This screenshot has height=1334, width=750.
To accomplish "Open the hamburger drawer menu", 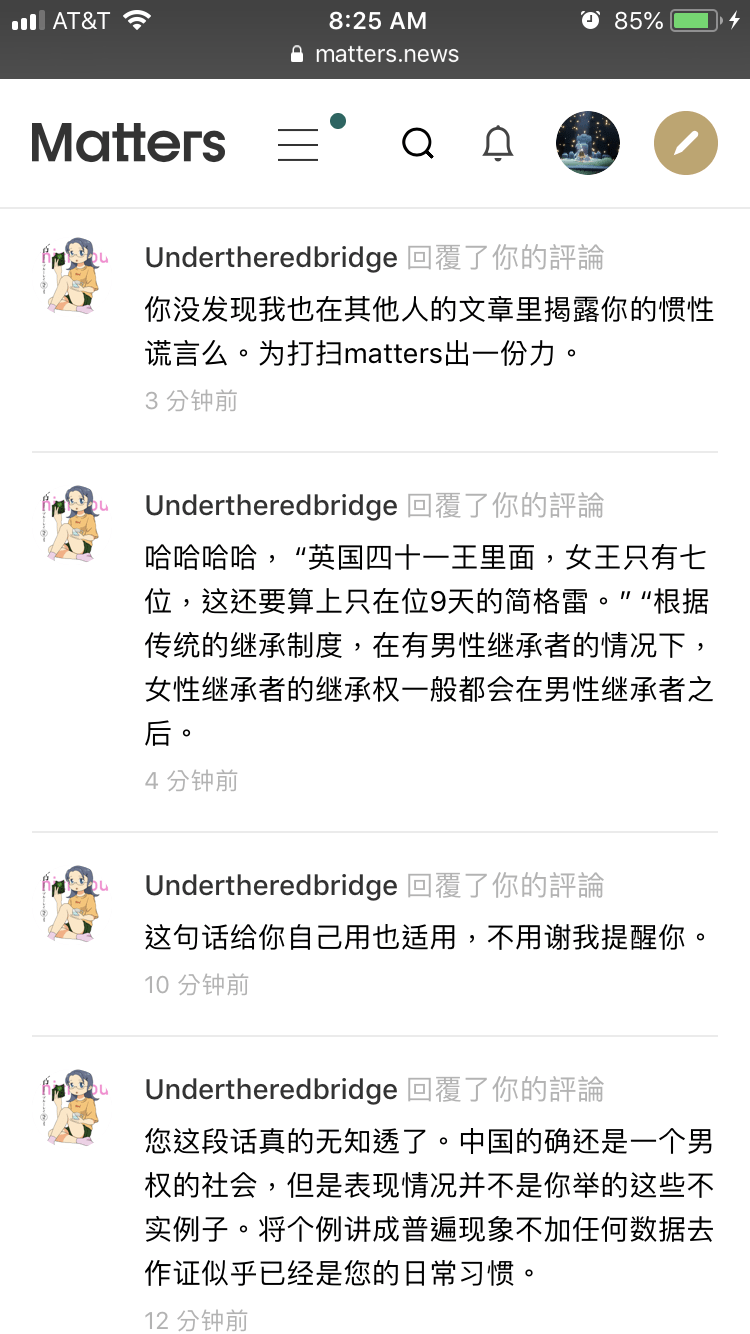I will 298,144.
